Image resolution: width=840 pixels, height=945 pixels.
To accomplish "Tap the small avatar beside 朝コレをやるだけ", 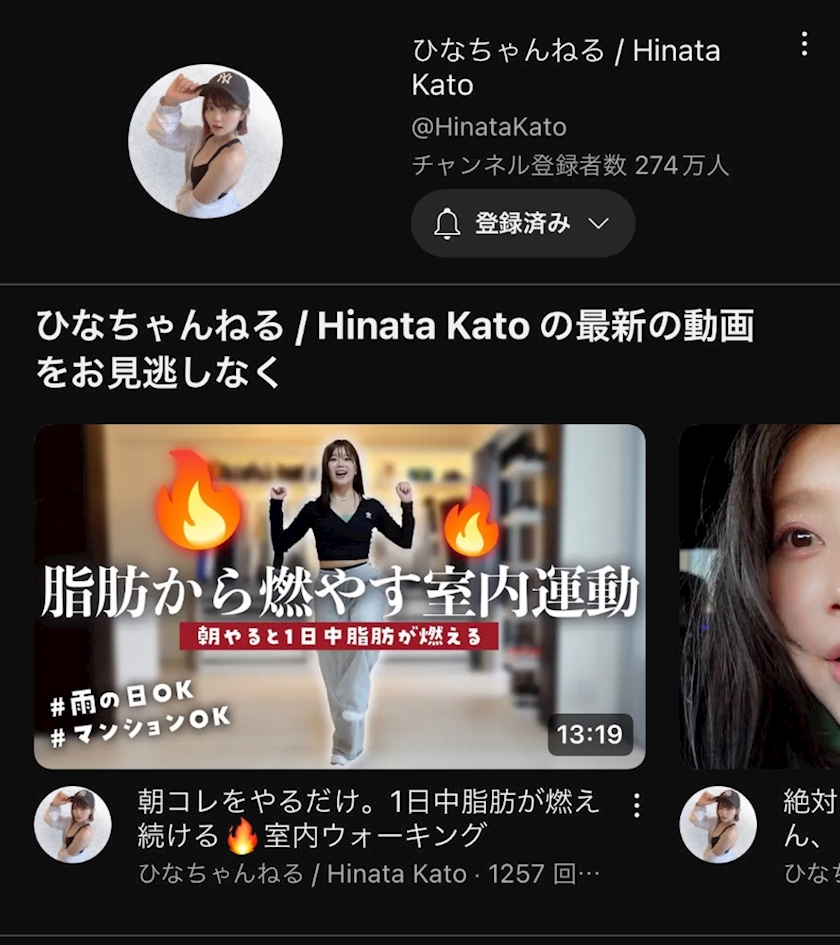I will point(73,825).
